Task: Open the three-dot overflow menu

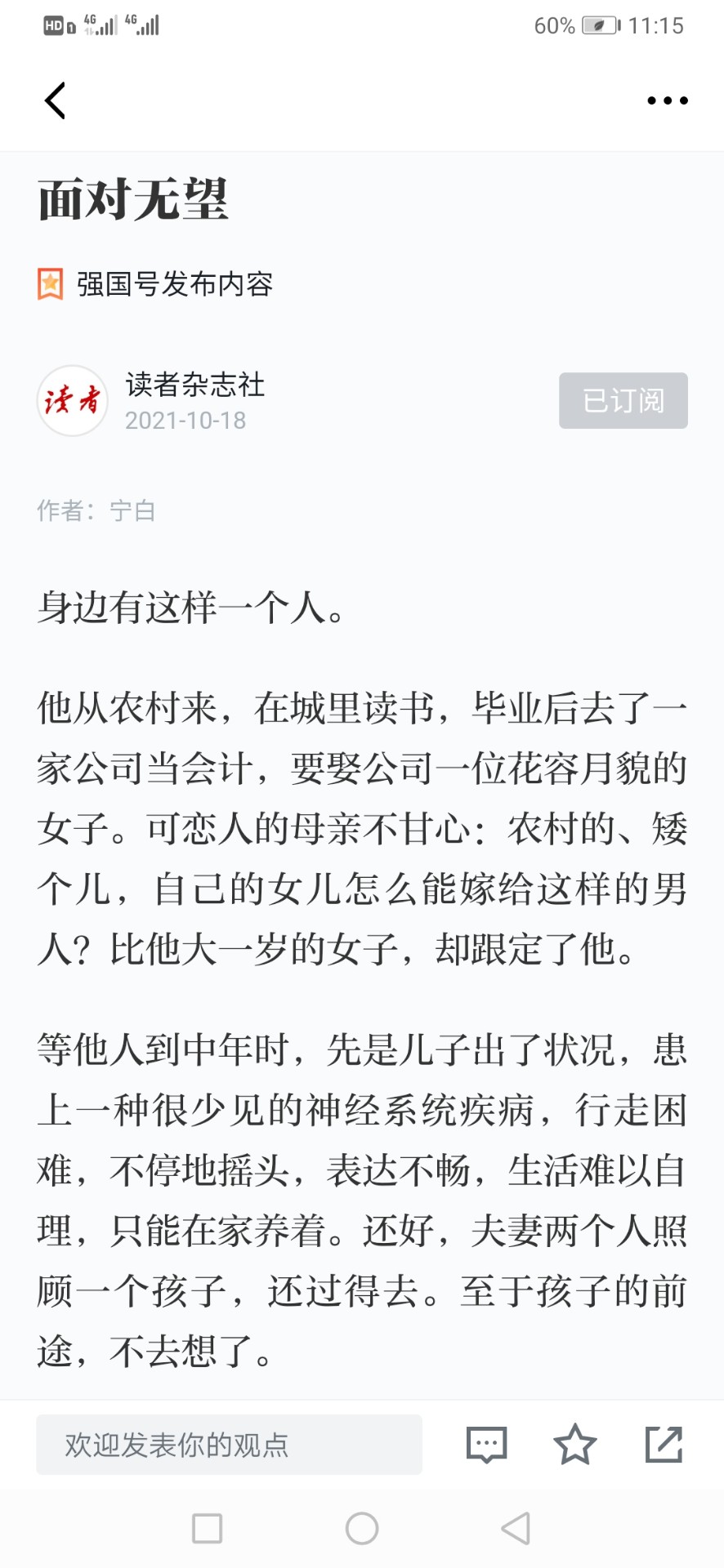Action: click(x=668, y=100)
